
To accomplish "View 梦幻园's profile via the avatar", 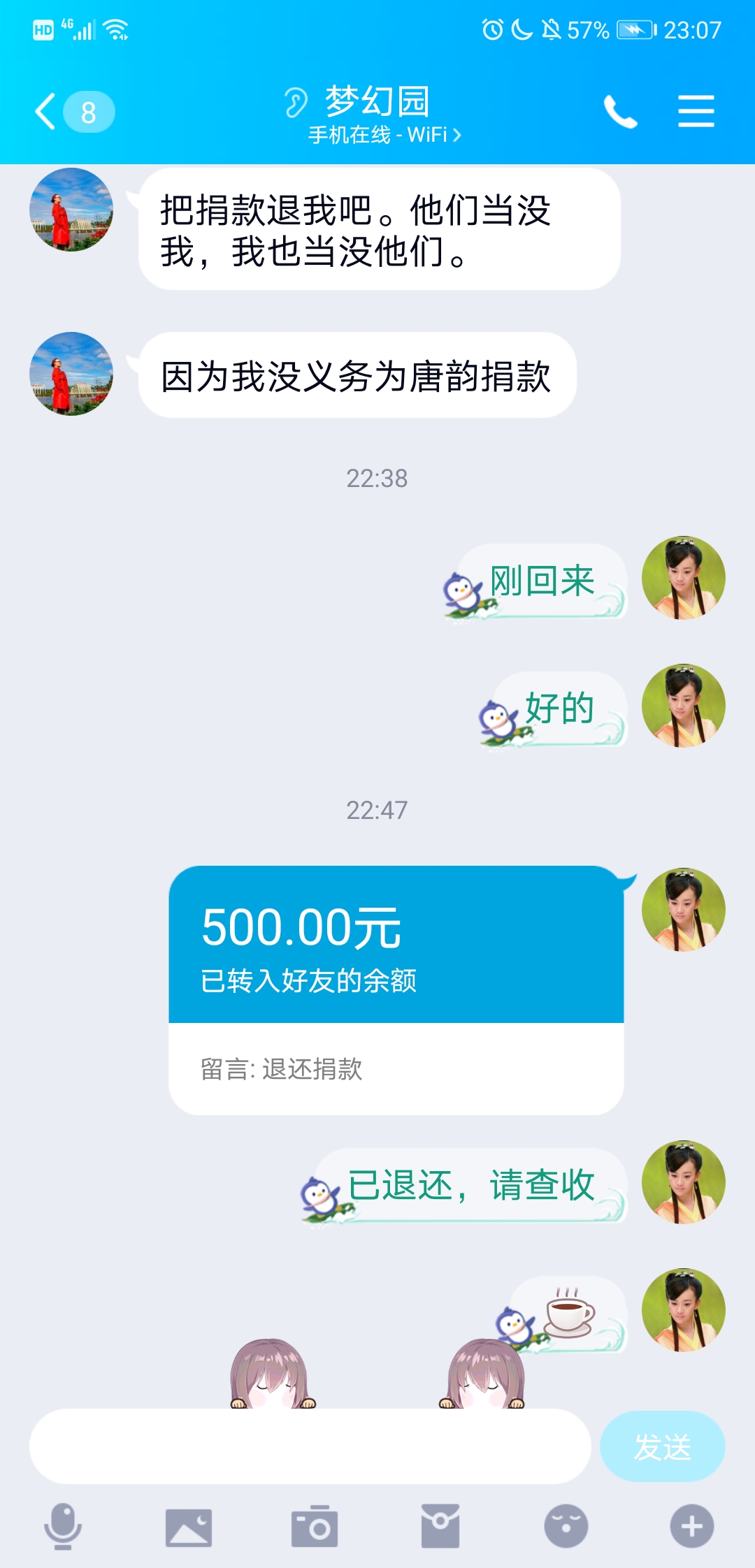I will tap(71, 210).
